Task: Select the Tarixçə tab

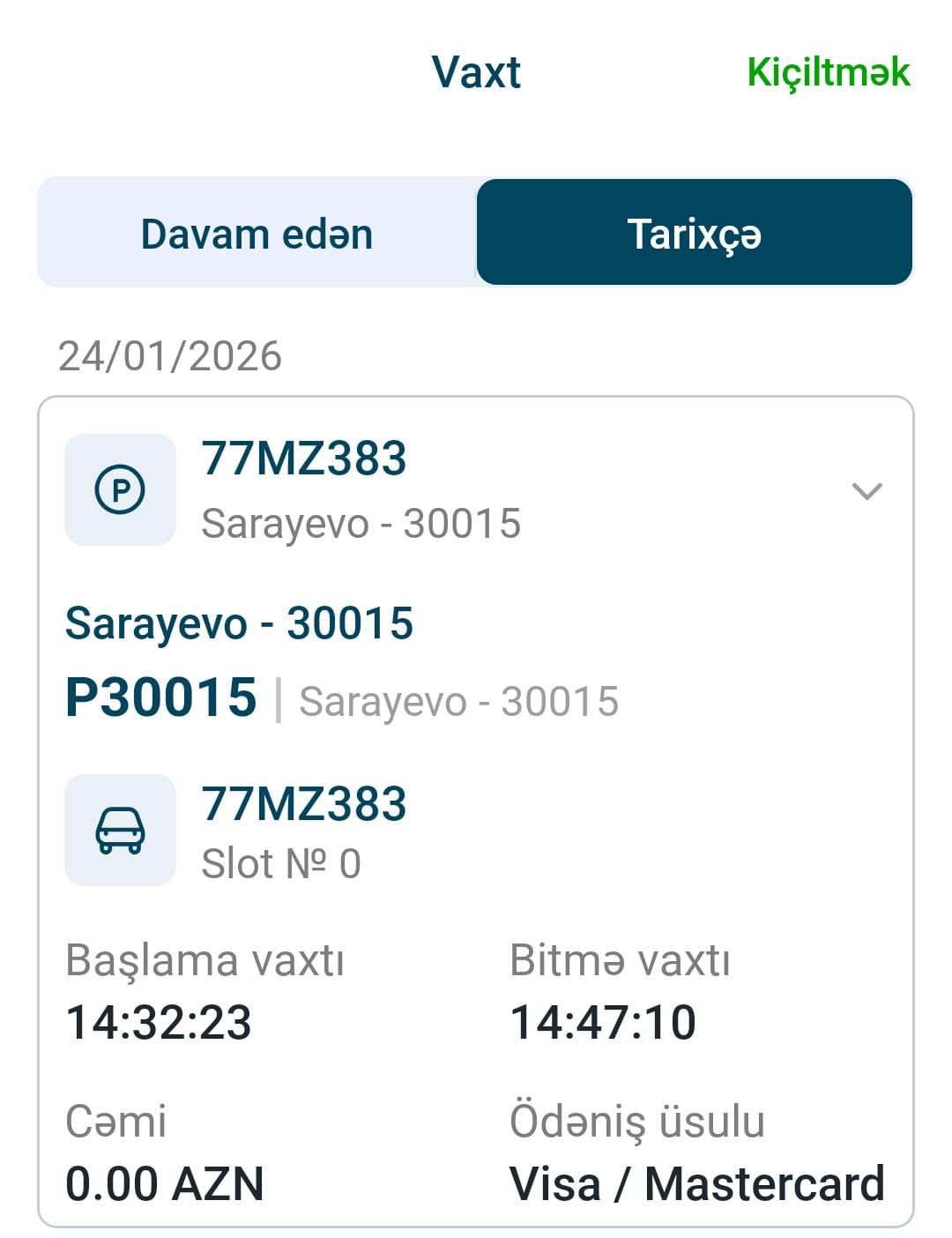Action: (694, 234)
